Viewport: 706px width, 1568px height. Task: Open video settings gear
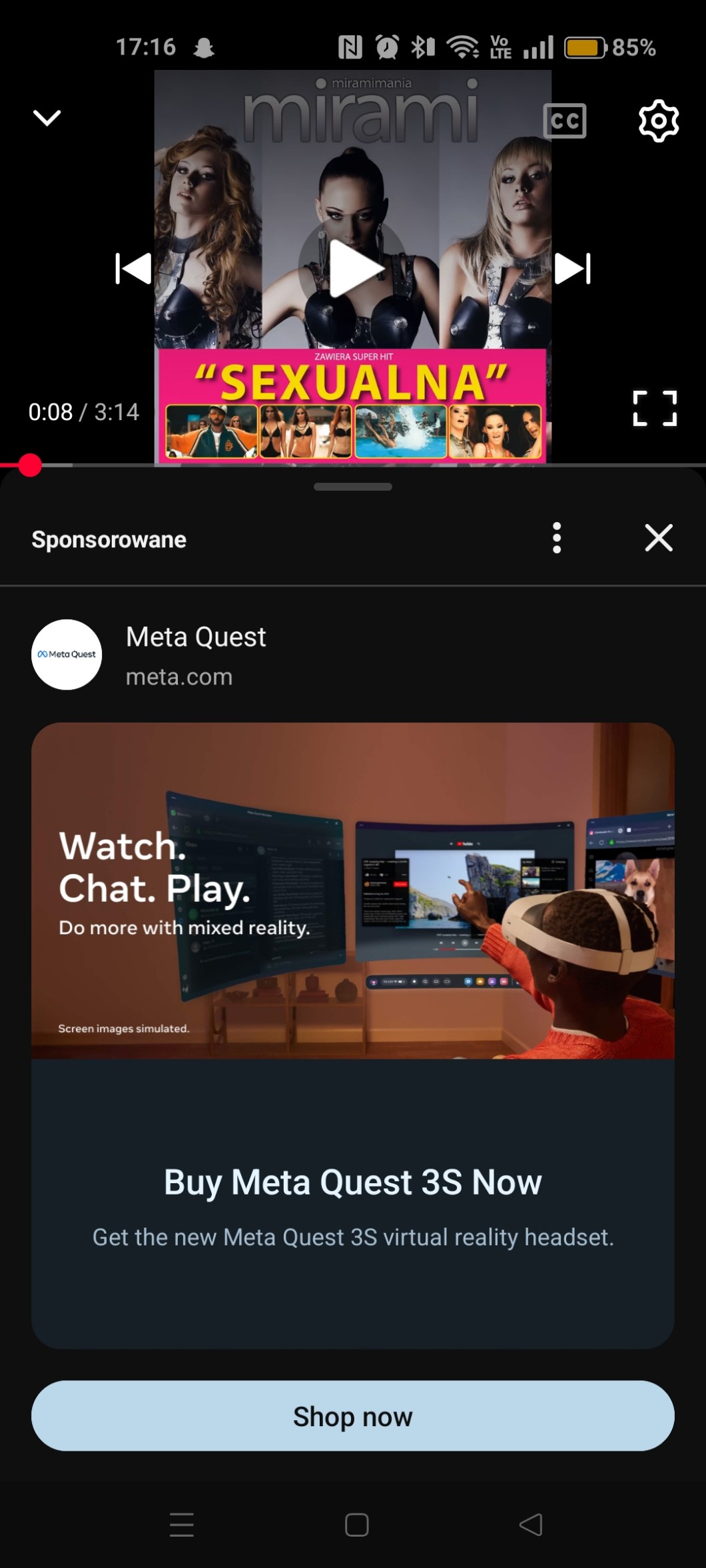(658, 121)
